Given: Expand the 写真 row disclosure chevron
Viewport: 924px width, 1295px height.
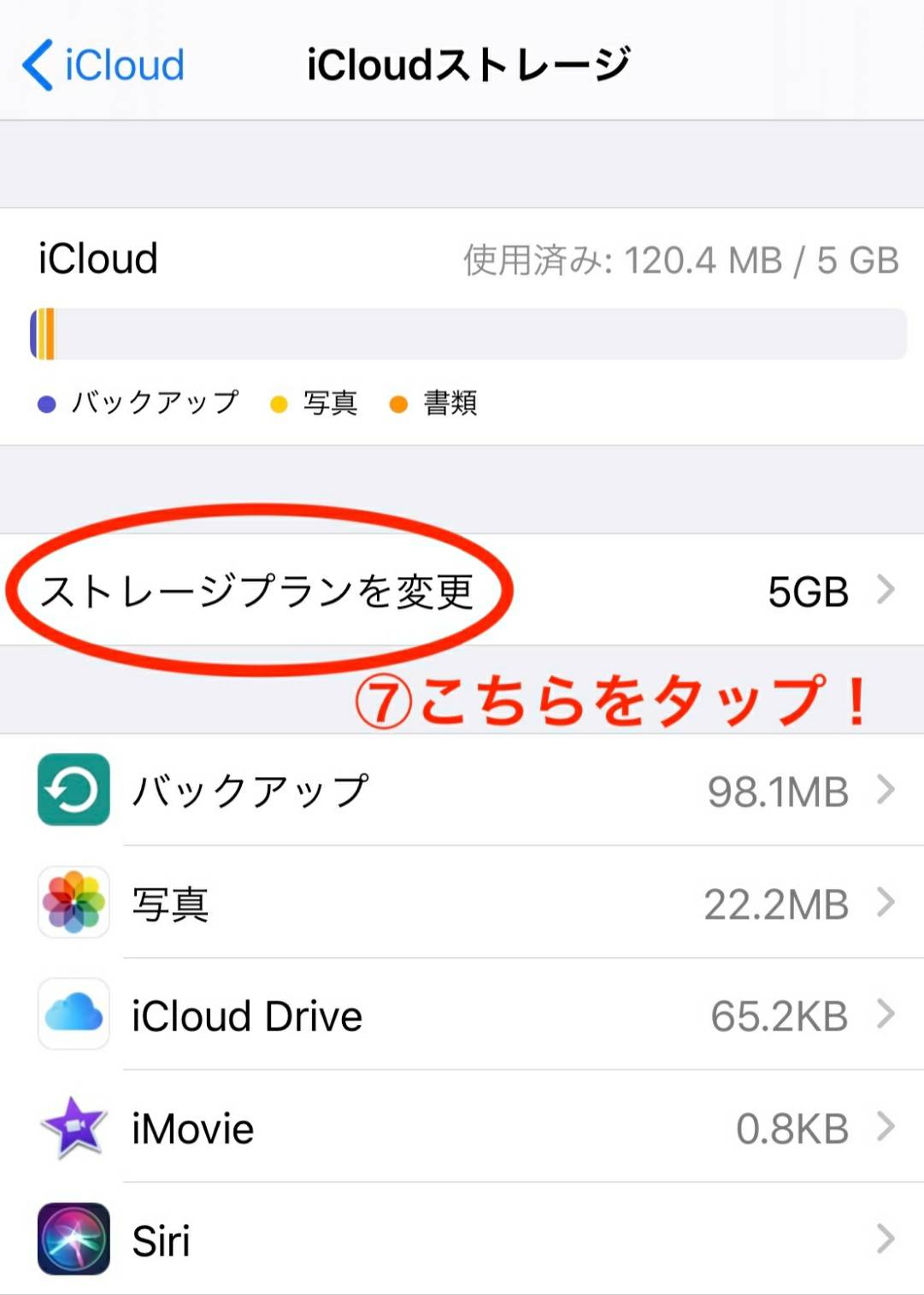Looking at the screenshot, I should [885, 903].
